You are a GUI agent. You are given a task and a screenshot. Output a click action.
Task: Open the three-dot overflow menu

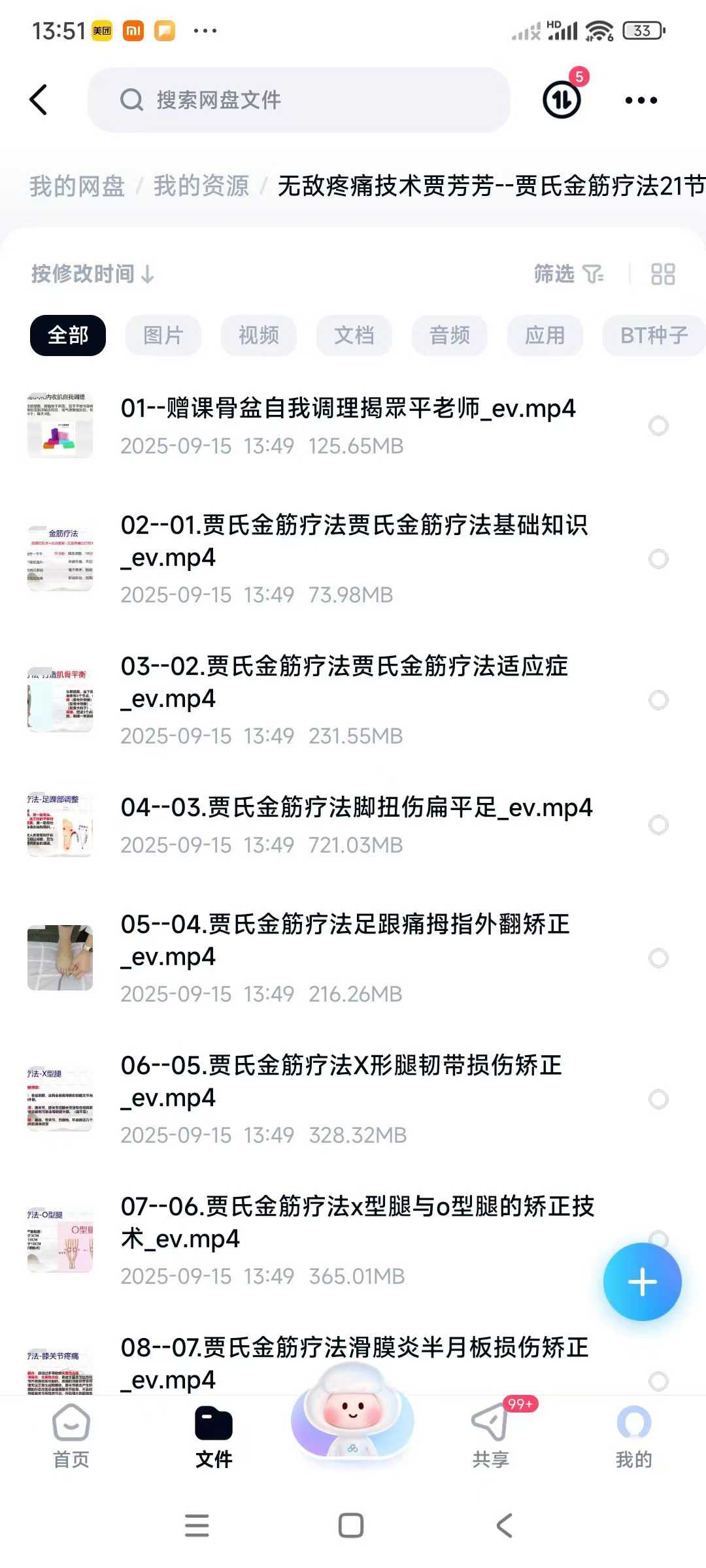641,100
